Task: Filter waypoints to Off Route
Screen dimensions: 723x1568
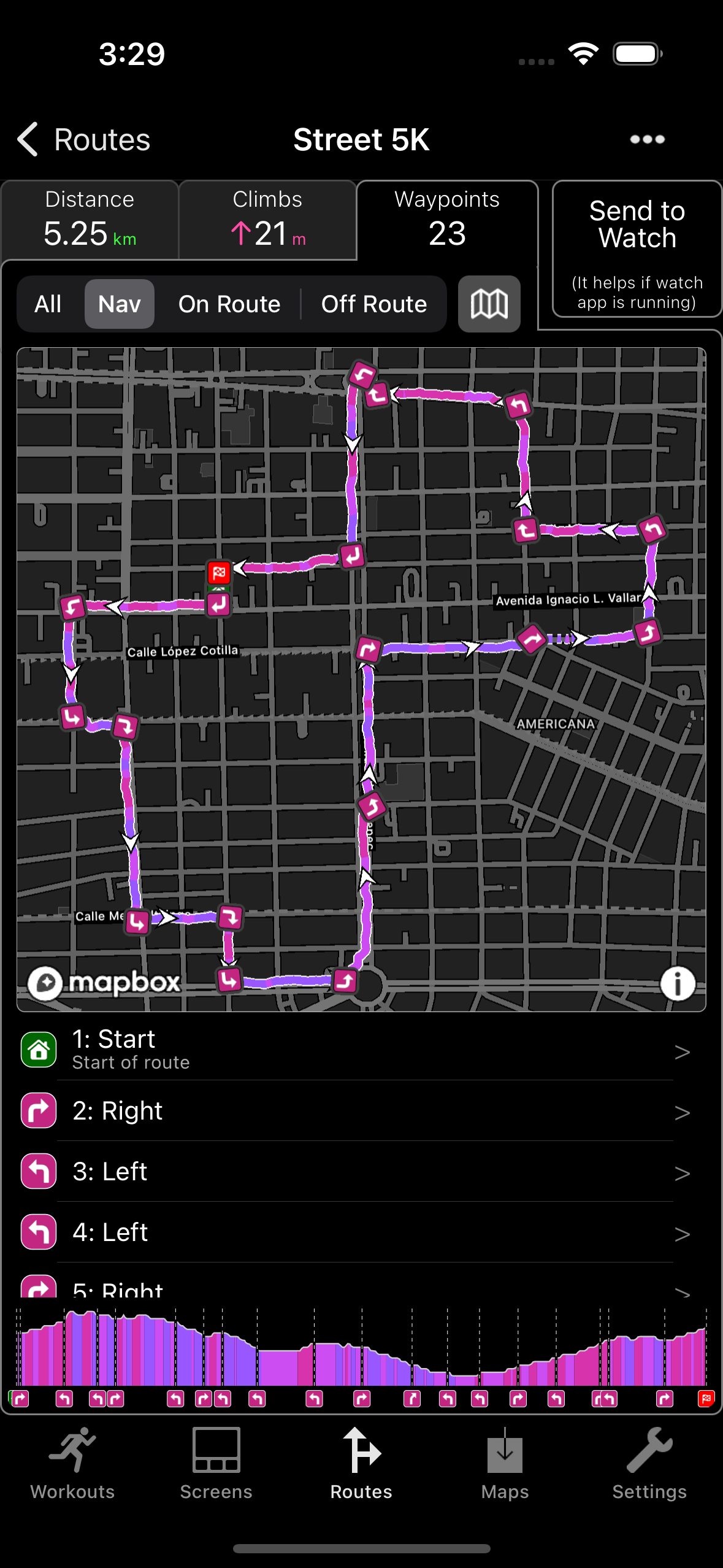Action: 373,304
